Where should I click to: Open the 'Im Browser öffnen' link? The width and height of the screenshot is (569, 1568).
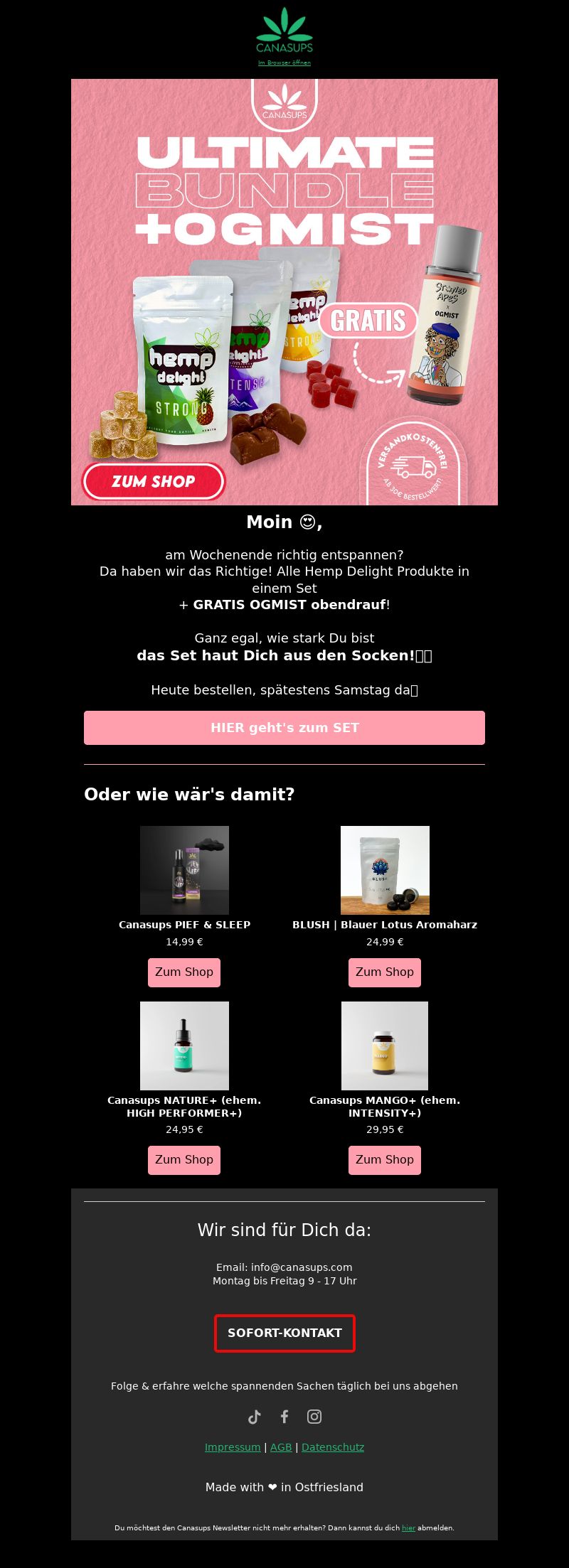point(284,63)
